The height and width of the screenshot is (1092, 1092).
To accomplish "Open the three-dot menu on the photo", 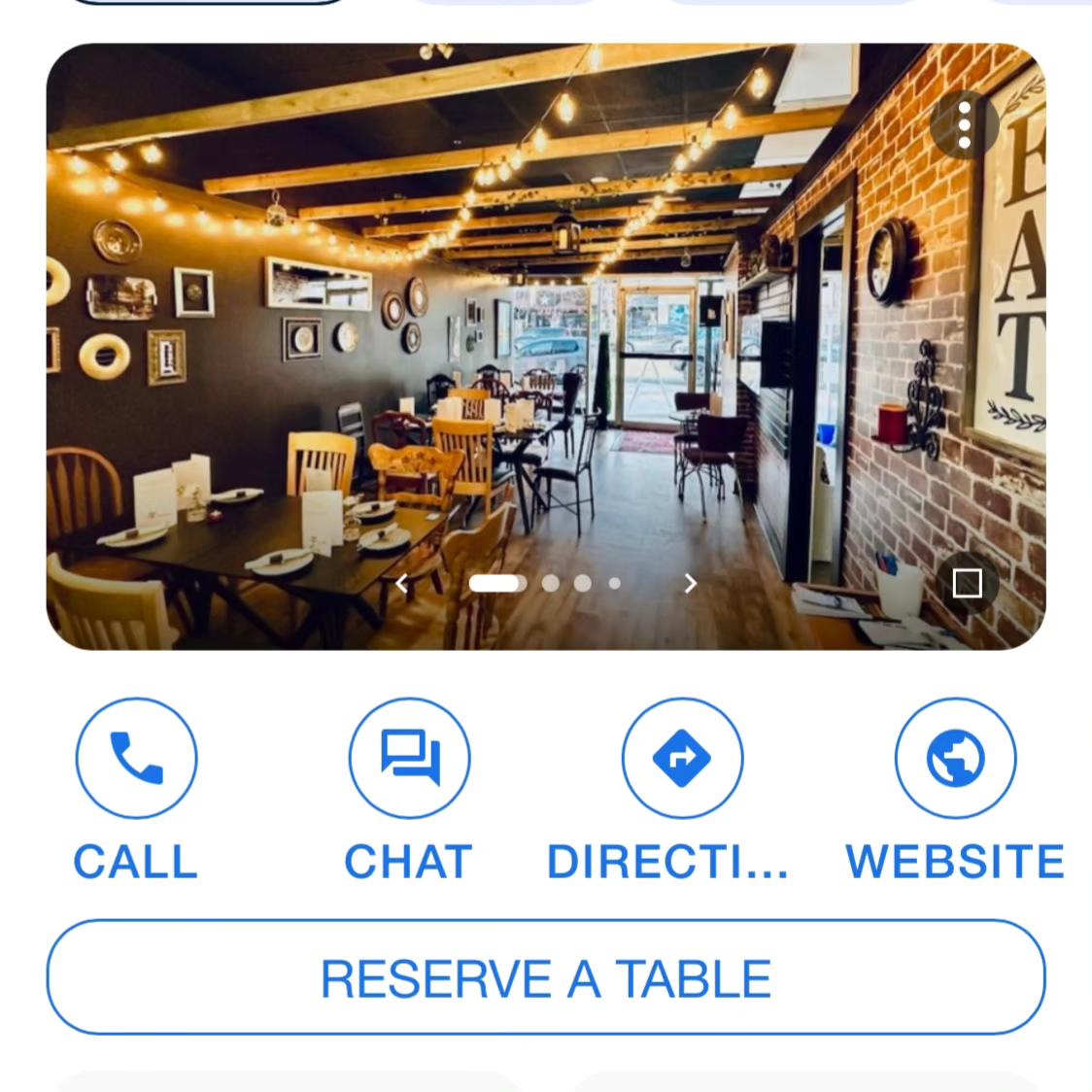I will coord(964,125).
